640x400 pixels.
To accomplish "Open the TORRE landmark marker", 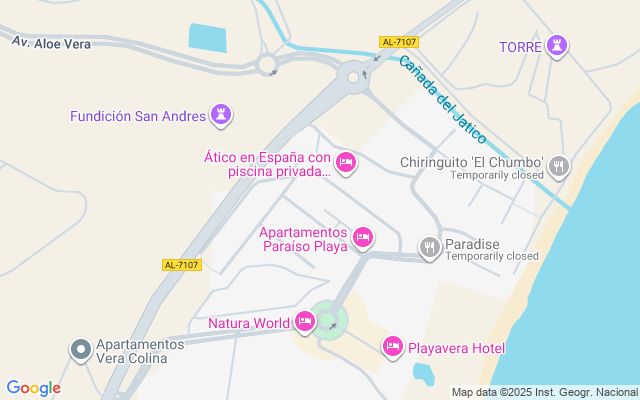I will pyautogui.click(x=558, y=46).
